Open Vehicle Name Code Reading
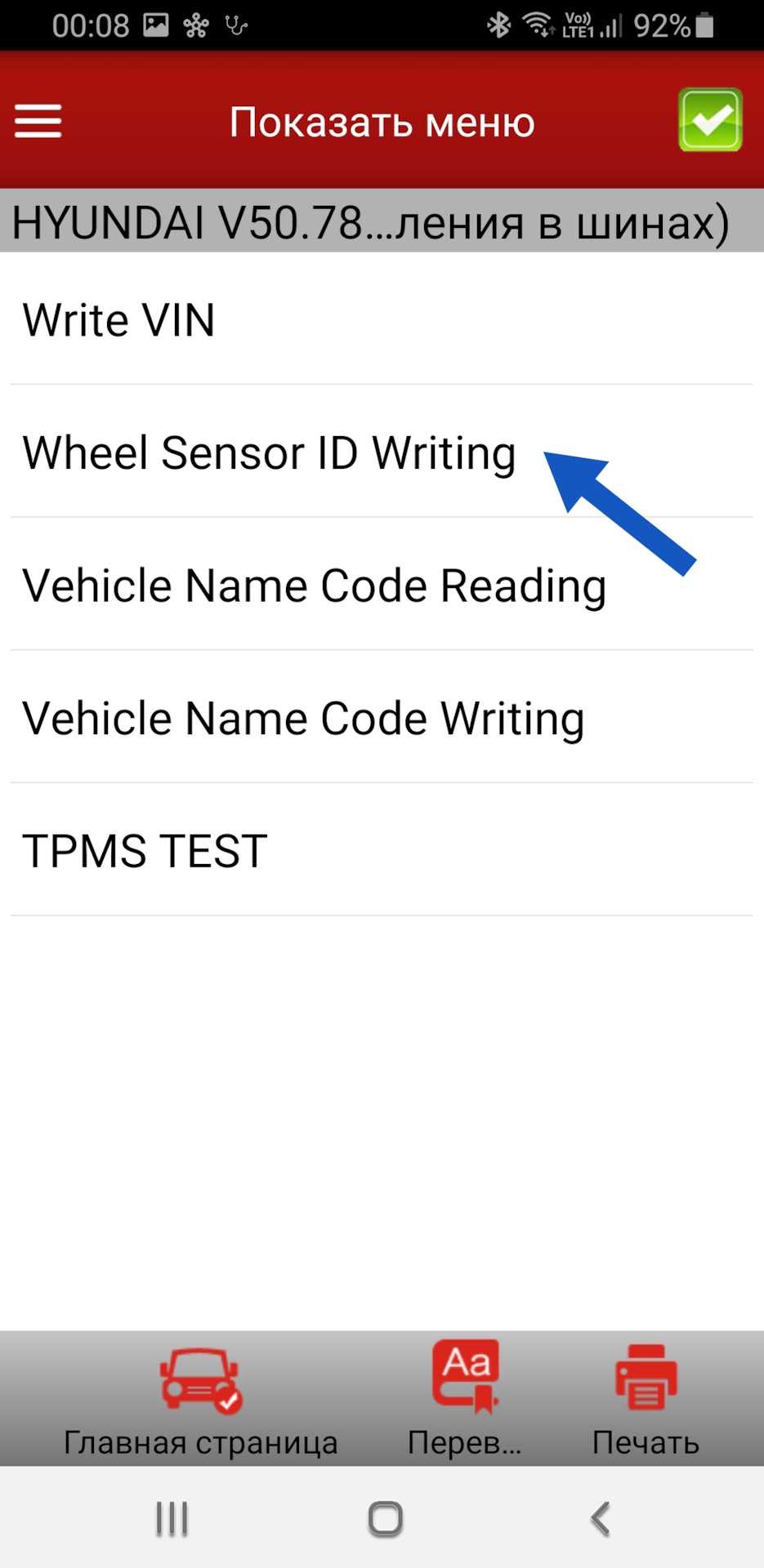This screenshot has height=1568, width=764. point(314,586)
